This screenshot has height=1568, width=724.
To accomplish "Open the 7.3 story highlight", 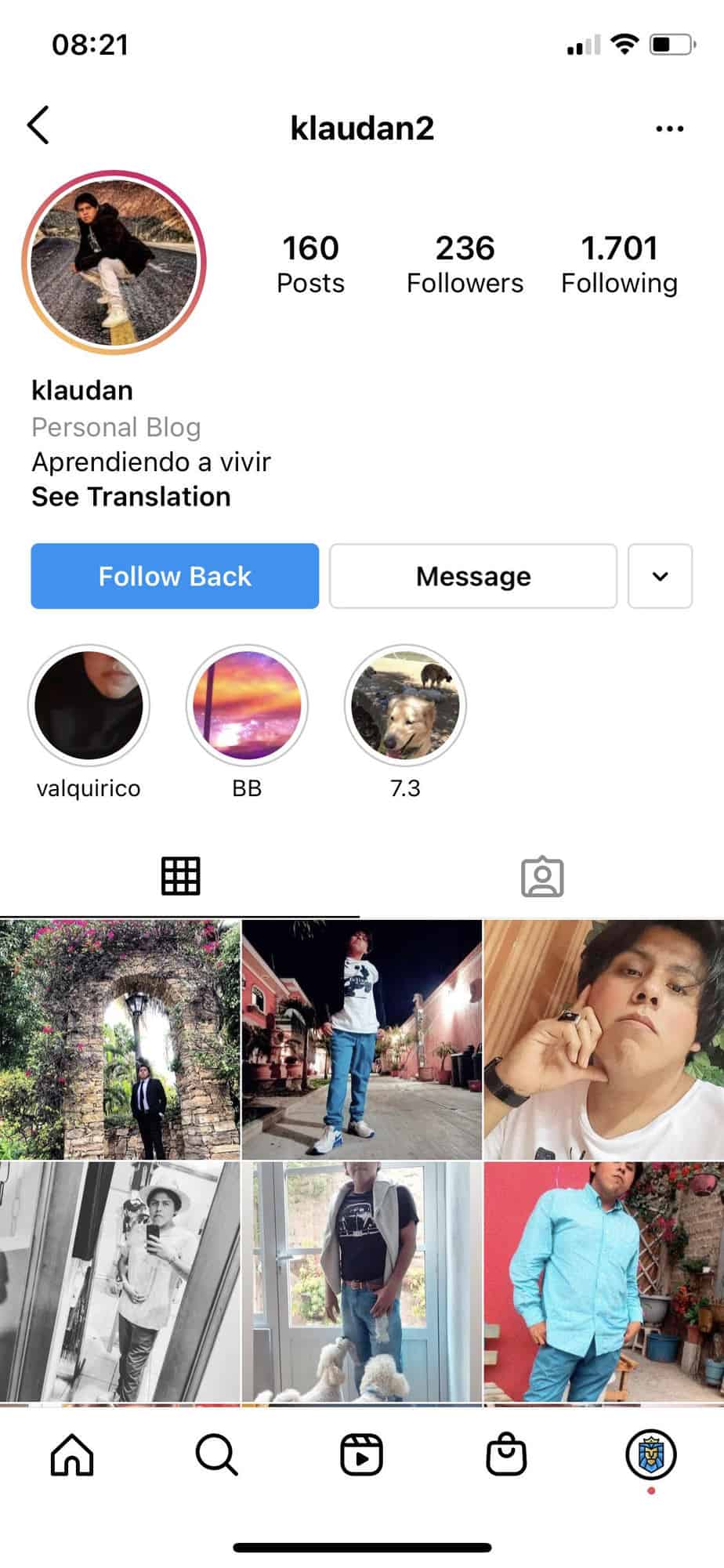I will pyautogui.click(x=405, y=705).
